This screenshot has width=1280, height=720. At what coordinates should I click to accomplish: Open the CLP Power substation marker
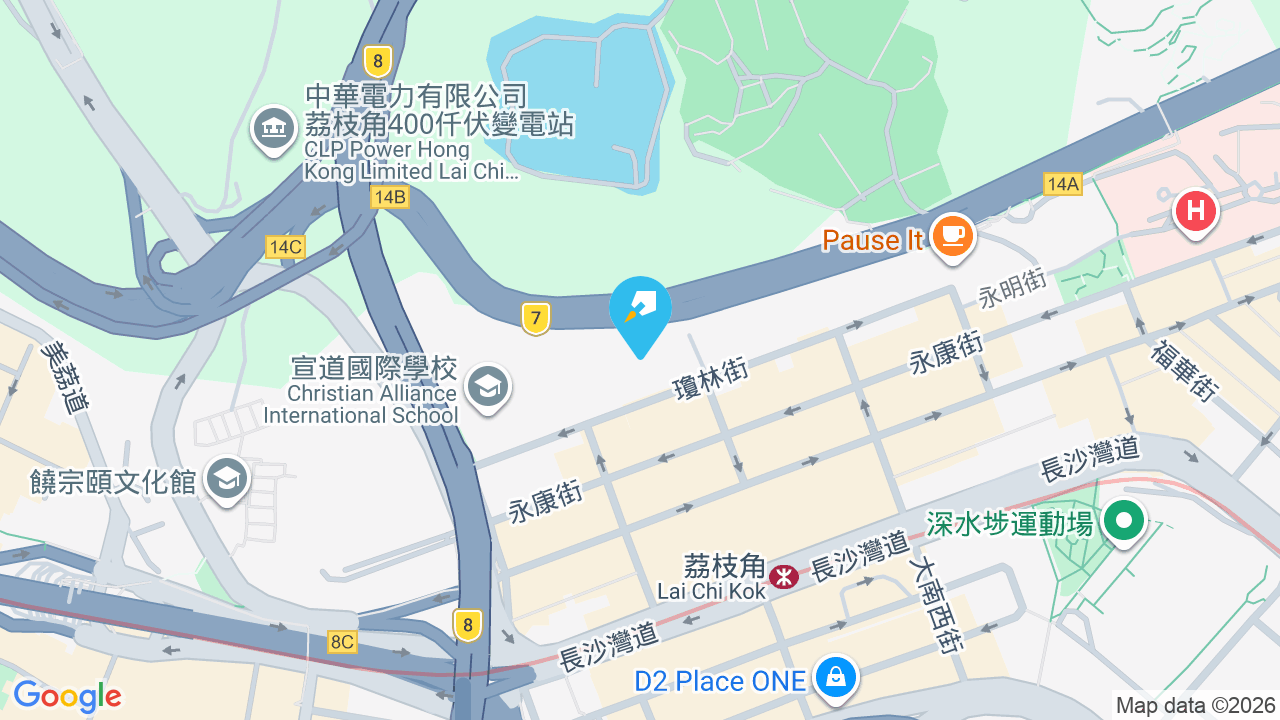[274, 129]
